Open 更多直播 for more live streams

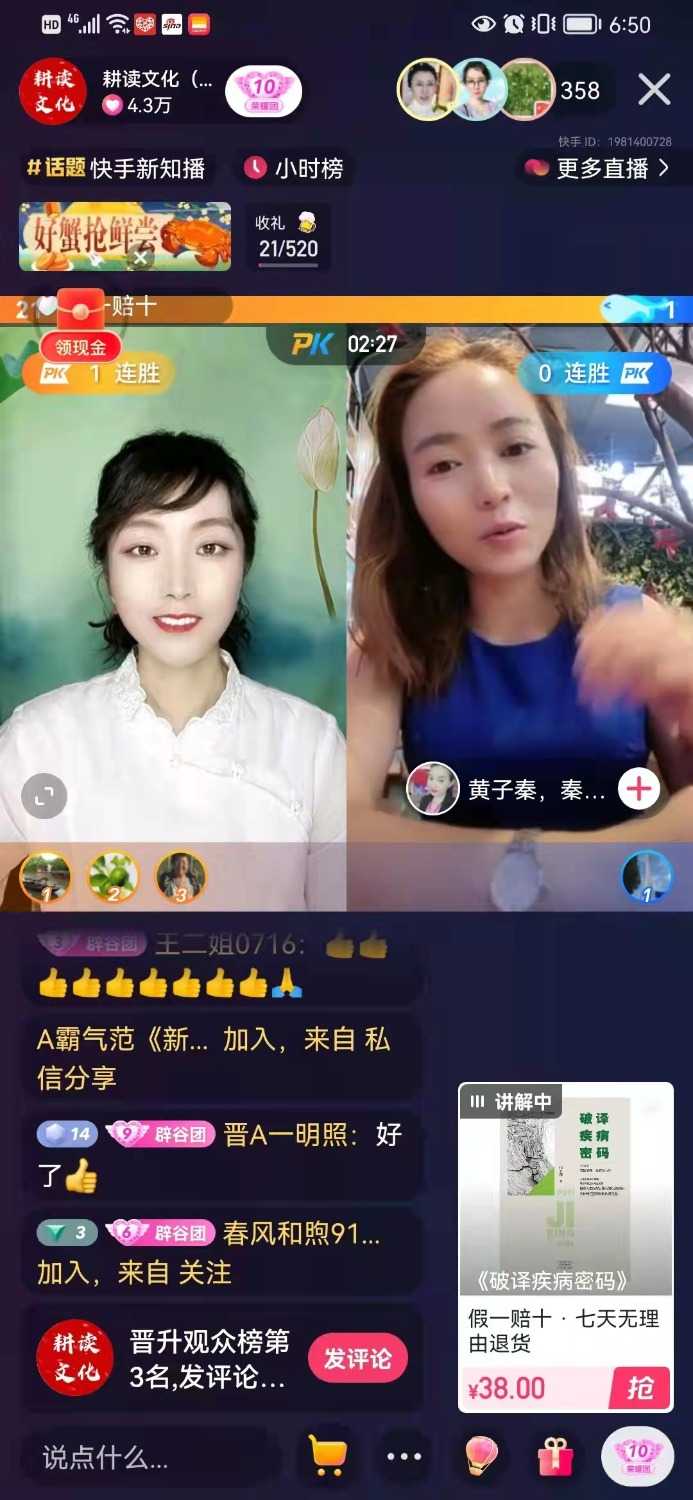[600, 168]
